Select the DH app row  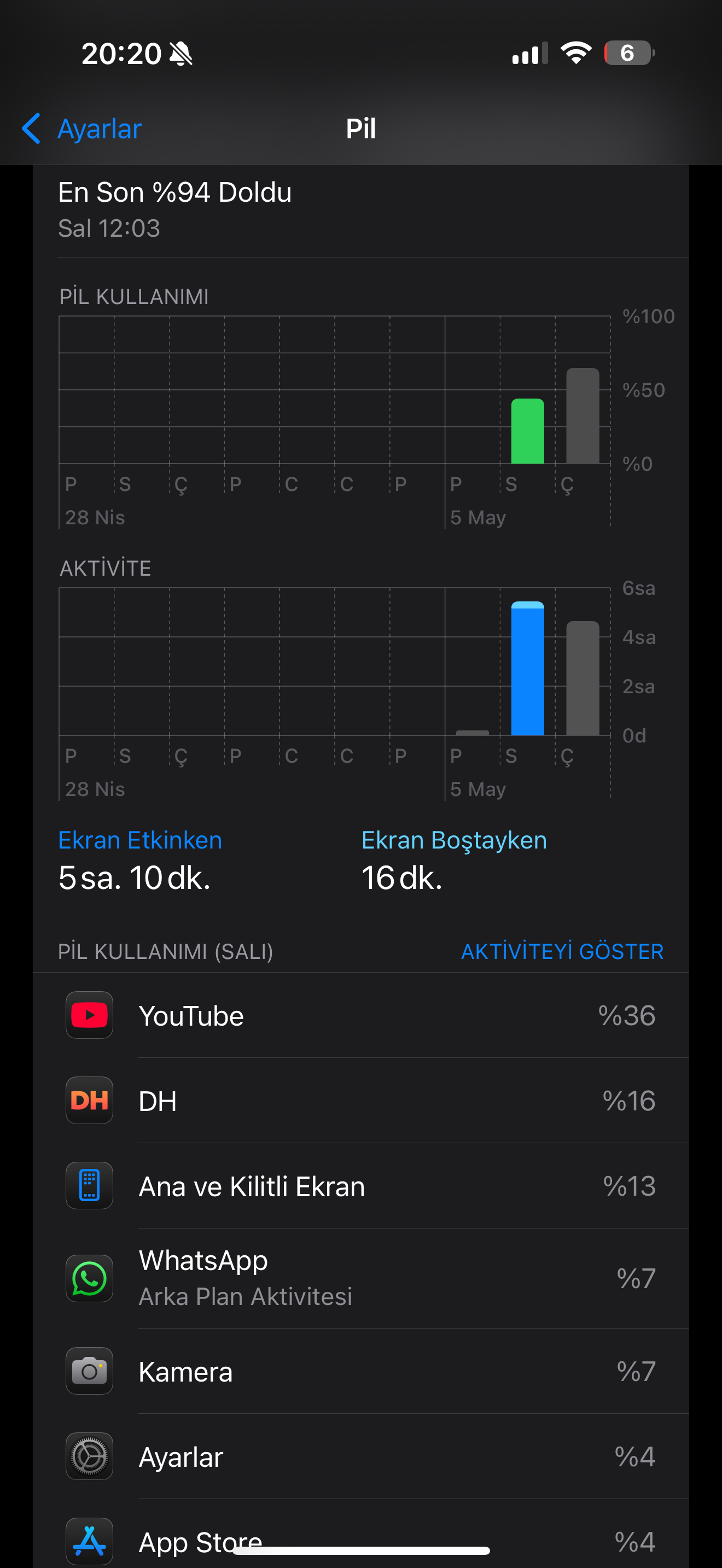tap(361, 1100)
